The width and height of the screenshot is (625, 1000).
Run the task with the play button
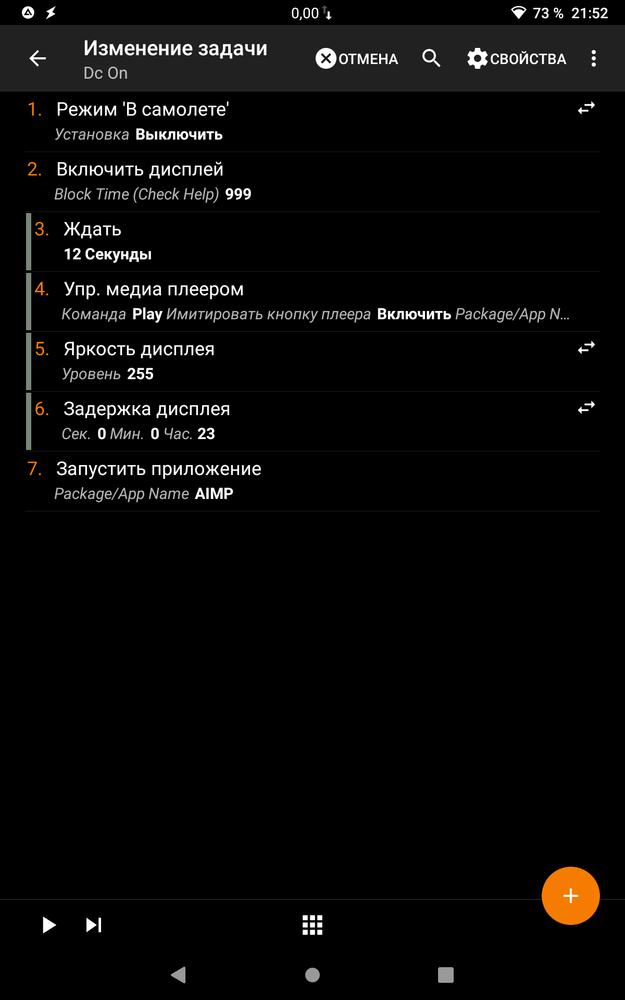(48, 925)
